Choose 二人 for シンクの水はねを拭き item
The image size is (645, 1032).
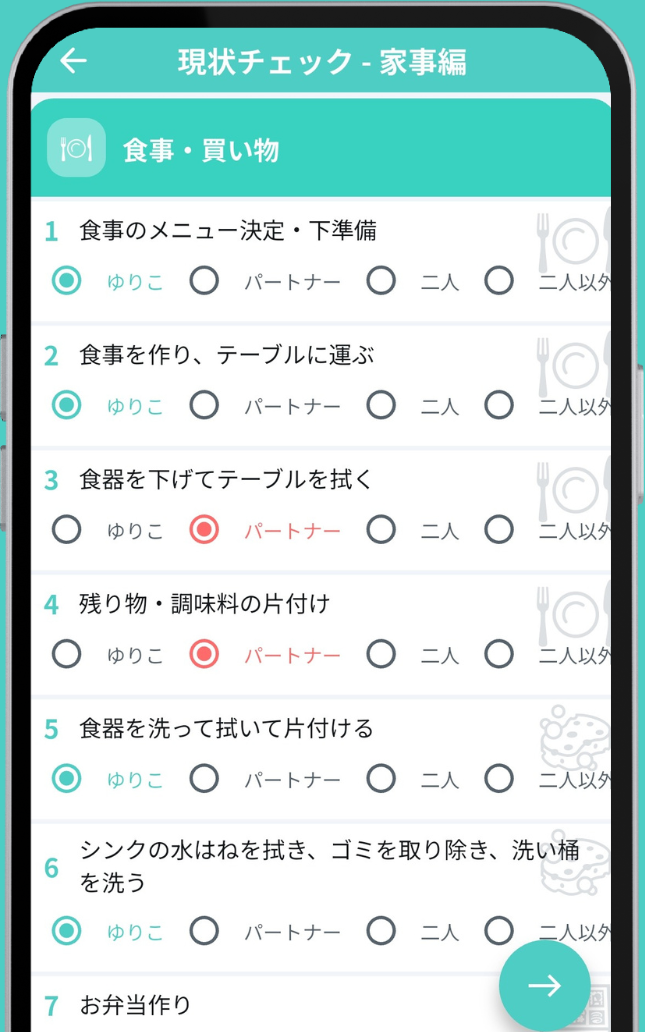tap(381, 931)
